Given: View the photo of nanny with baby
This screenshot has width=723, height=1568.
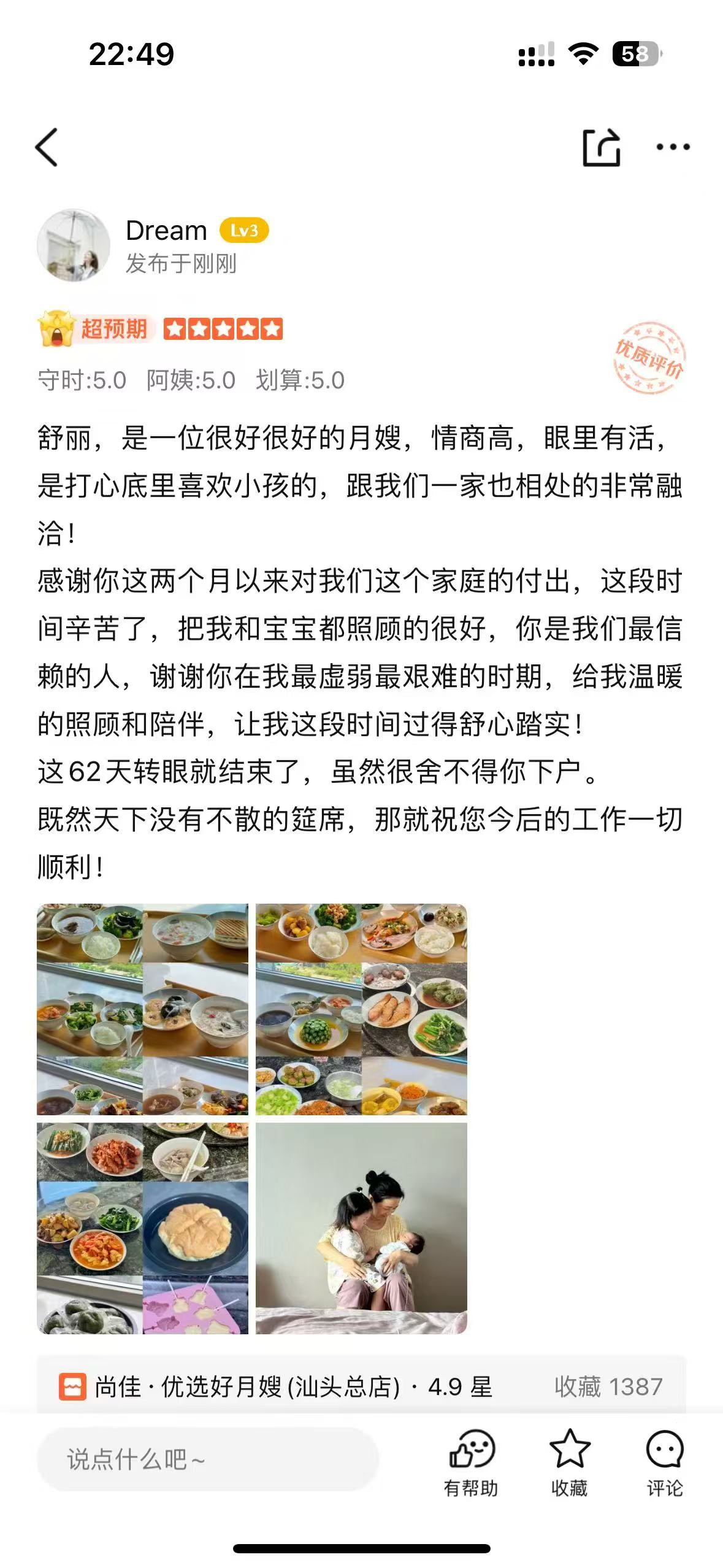Looking at the screenshot, I should coord(361,1228).
